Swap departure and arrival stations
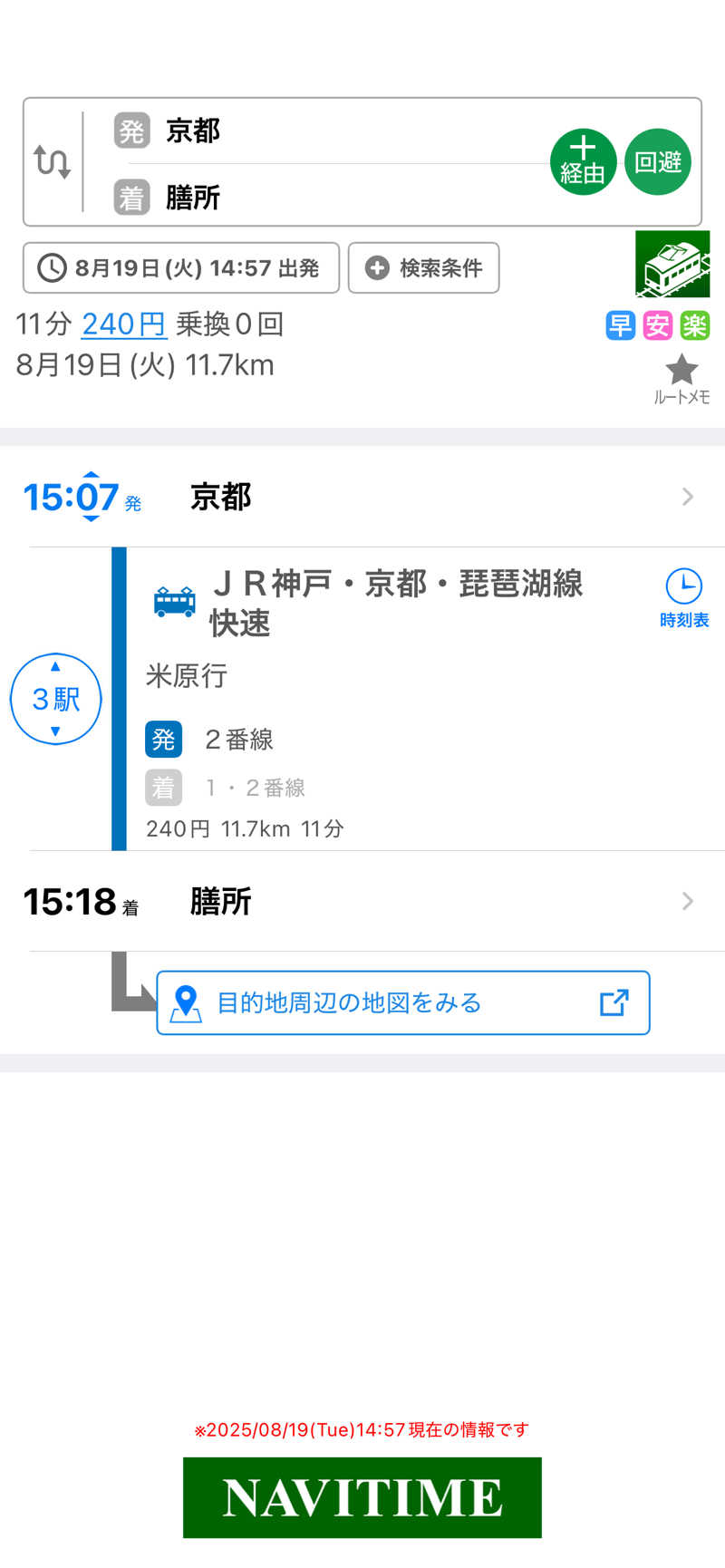725x1568 pixels. point(52,162)
